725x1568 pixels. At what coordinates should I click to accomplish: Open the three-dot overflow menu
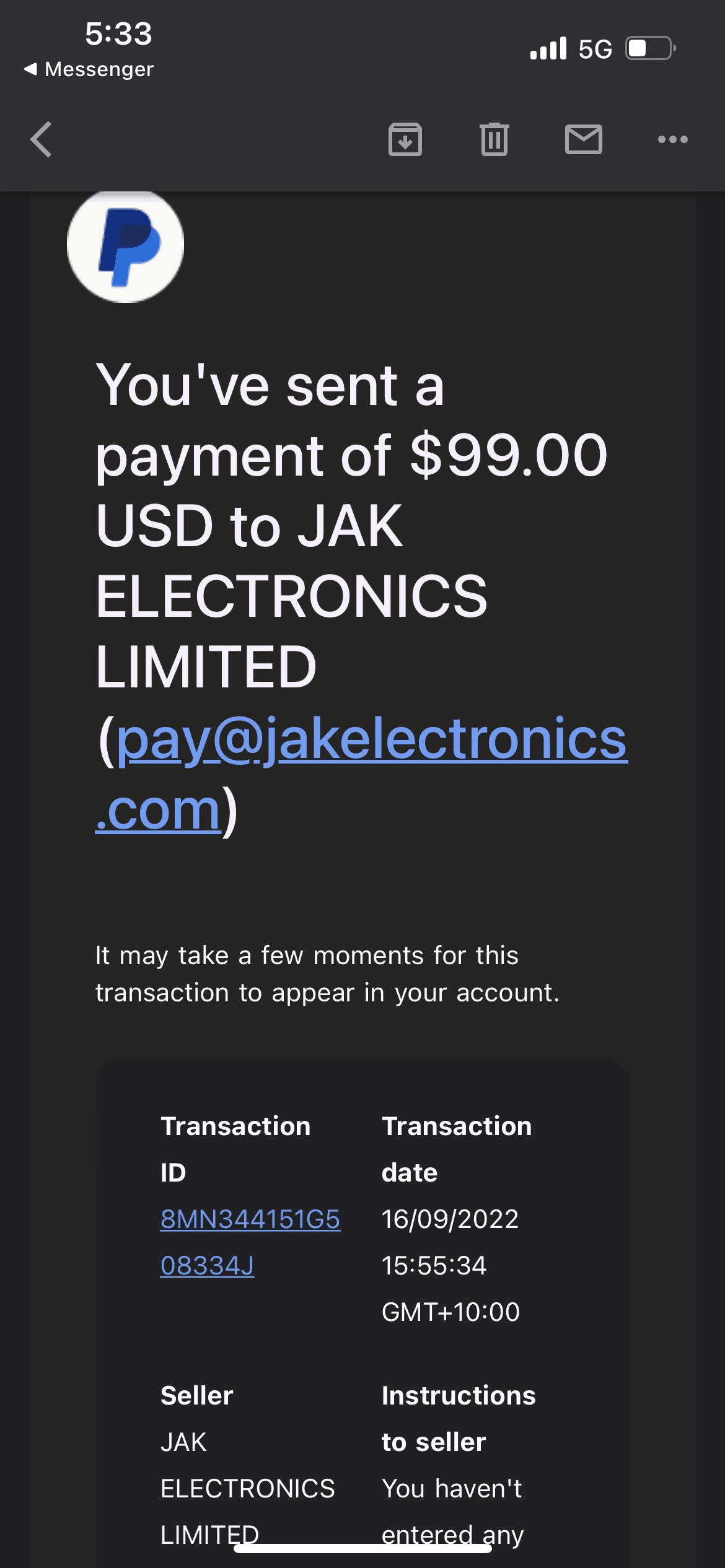672,139
